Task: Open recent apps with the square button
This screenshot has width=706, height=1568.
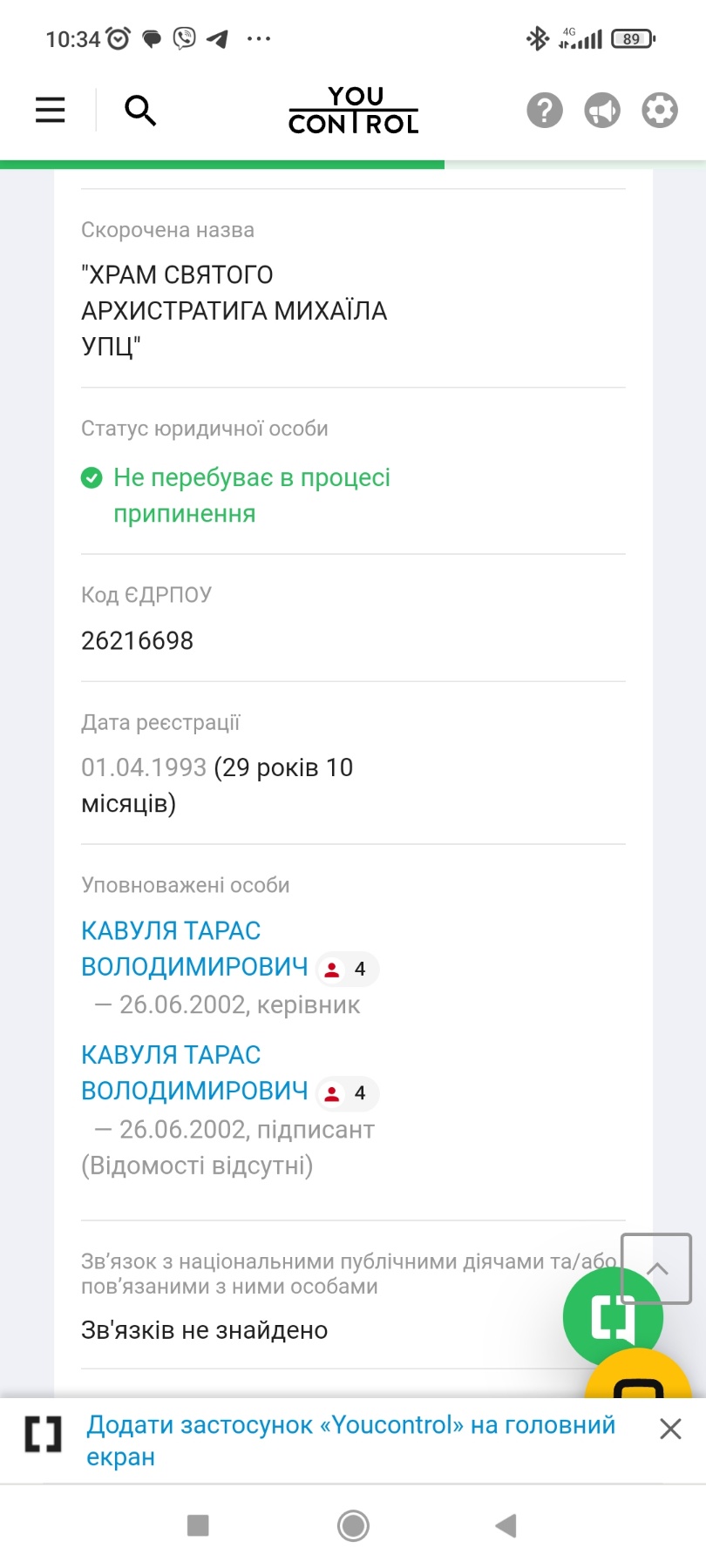Action: [198, 1525]
